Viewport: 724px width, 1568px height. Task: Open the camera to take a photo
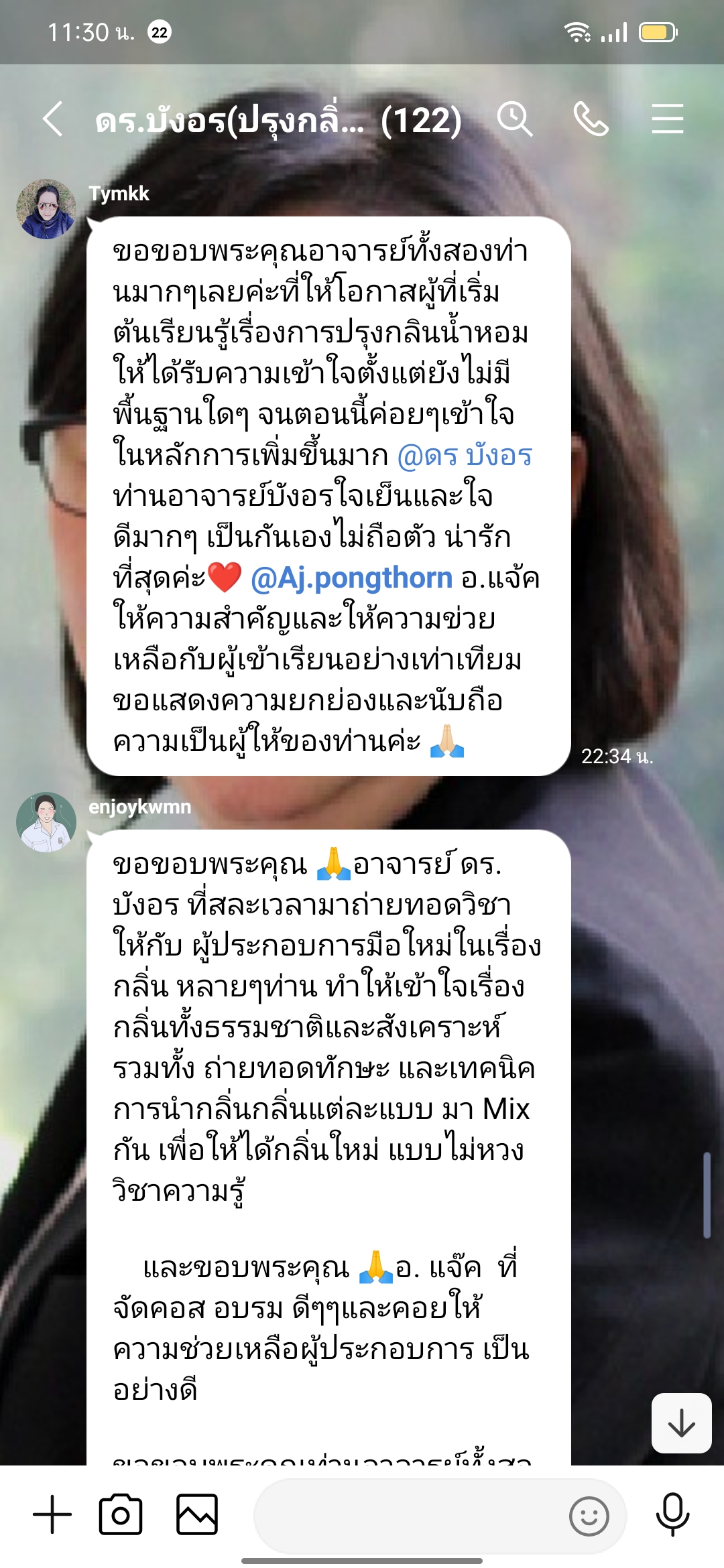click(x=121, y=1515)
